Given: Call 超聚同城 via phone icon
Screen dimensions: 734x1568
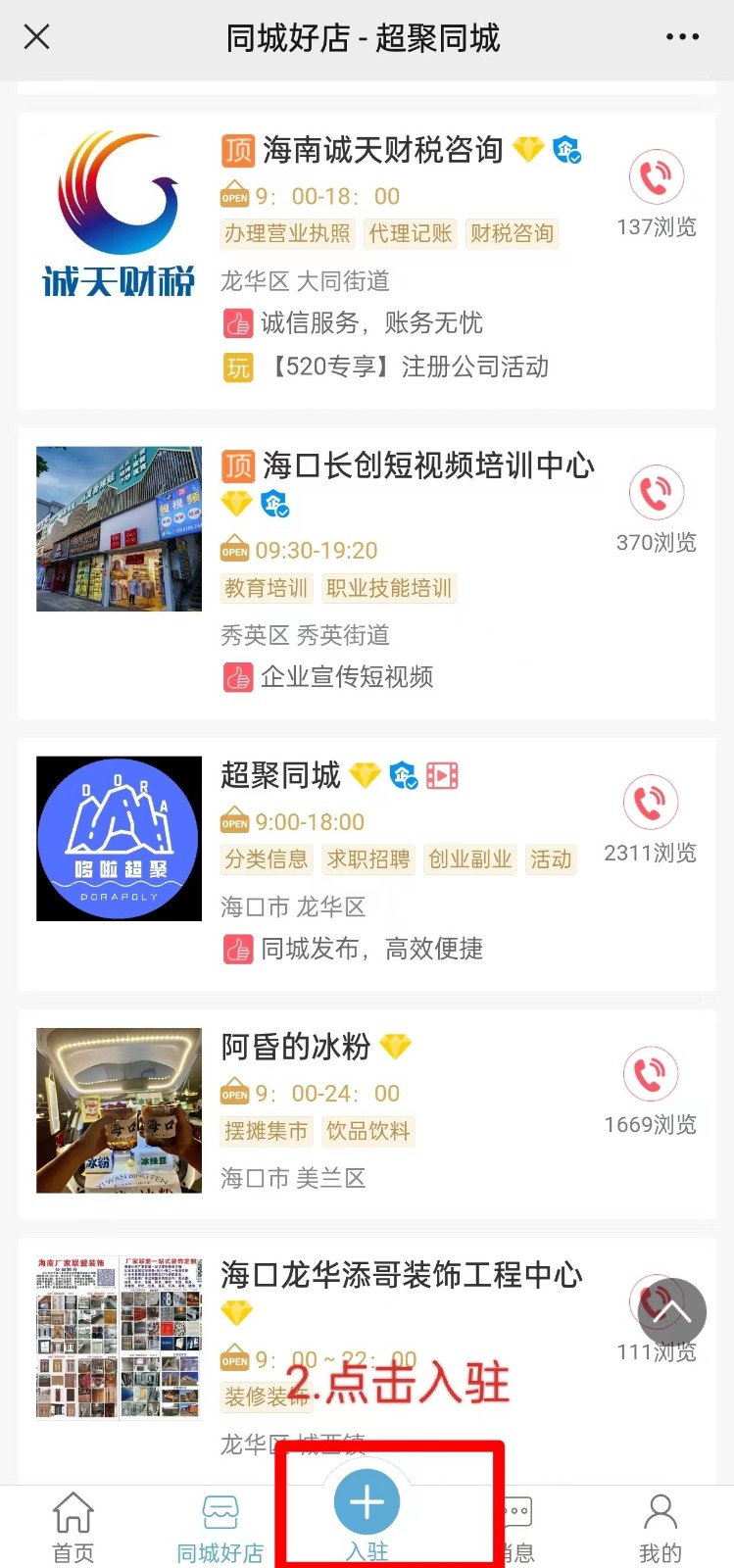Looking at the screenshot, I should (x=650, y=803).
